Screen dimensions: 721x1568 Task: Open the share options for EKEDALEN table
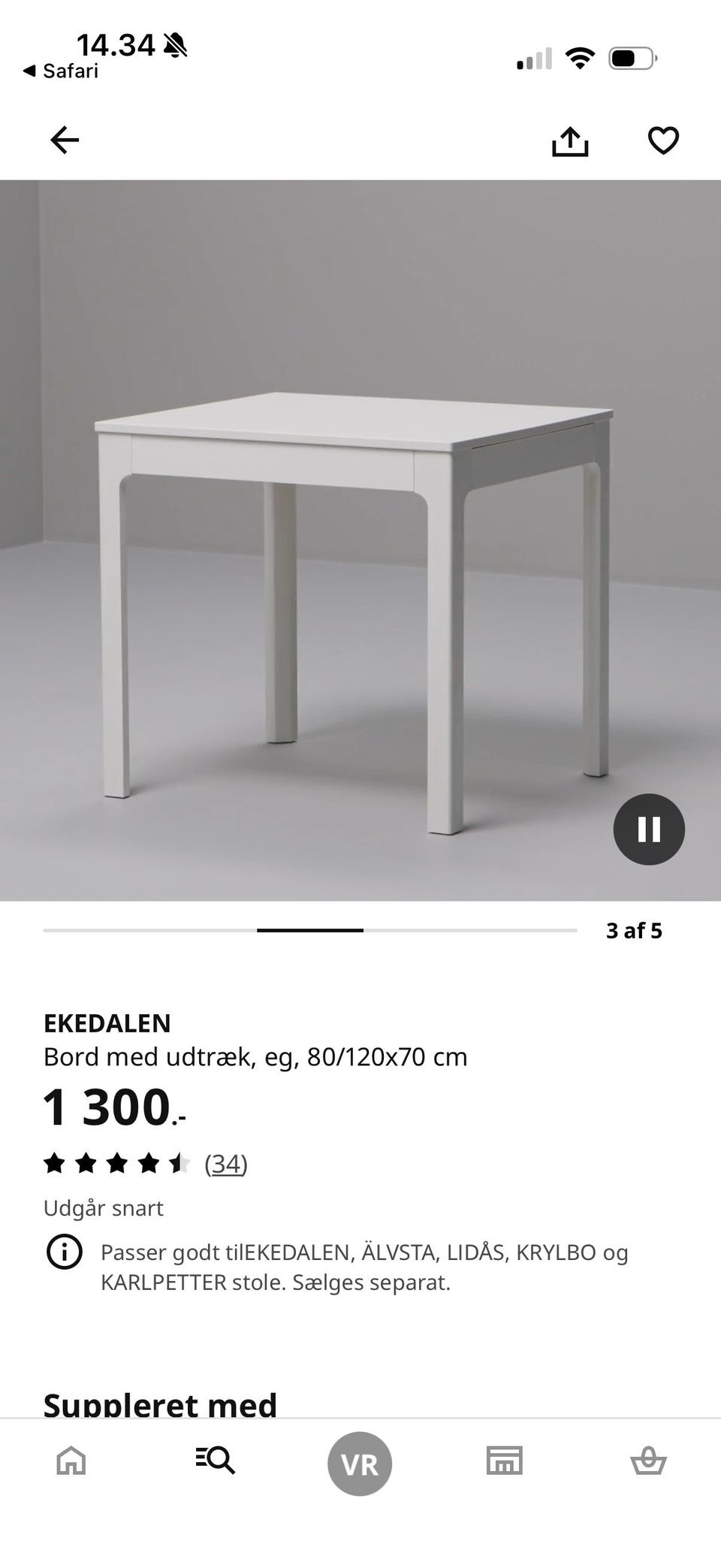[572, 140]
